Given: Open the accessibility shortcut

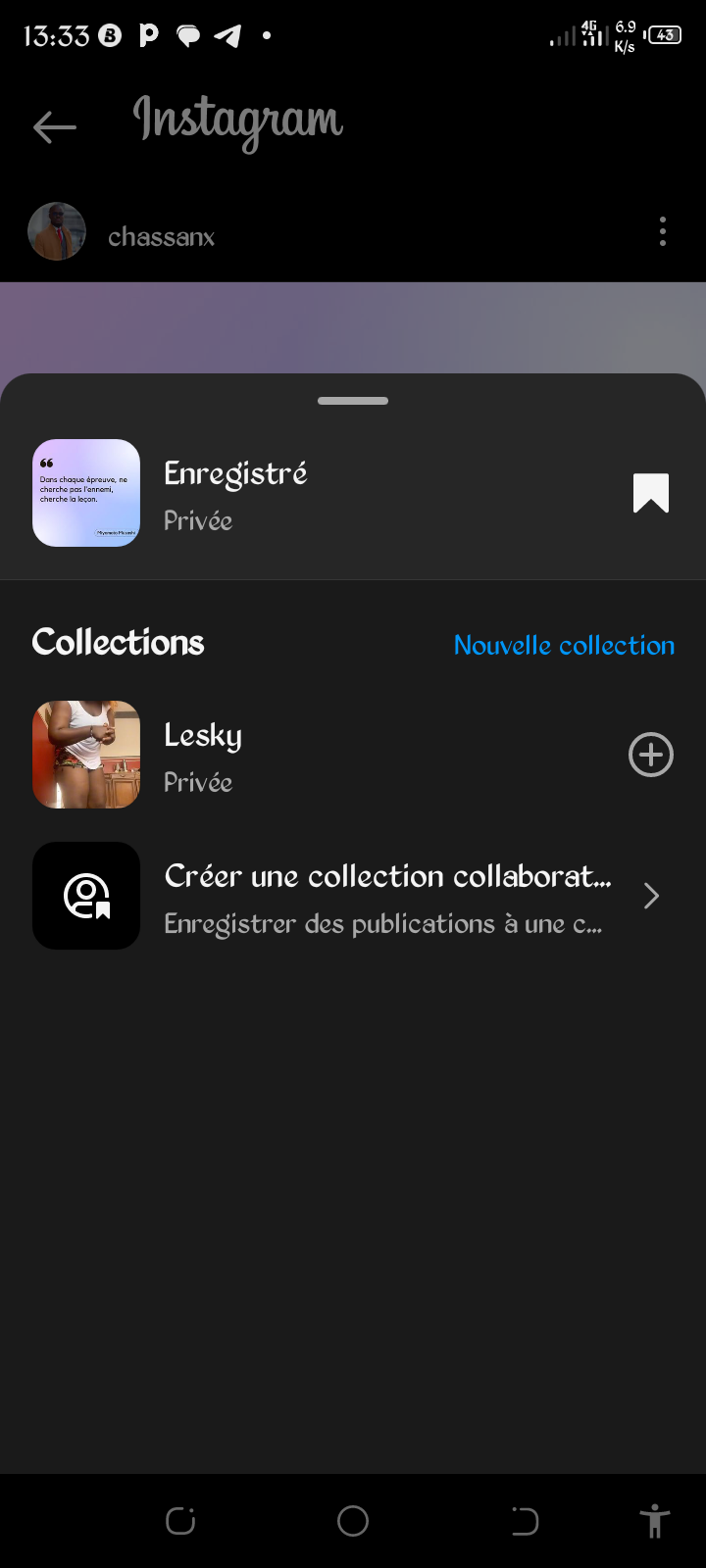Looking at the screenshot, I should pyautogui.click(x=654, y=1521).
